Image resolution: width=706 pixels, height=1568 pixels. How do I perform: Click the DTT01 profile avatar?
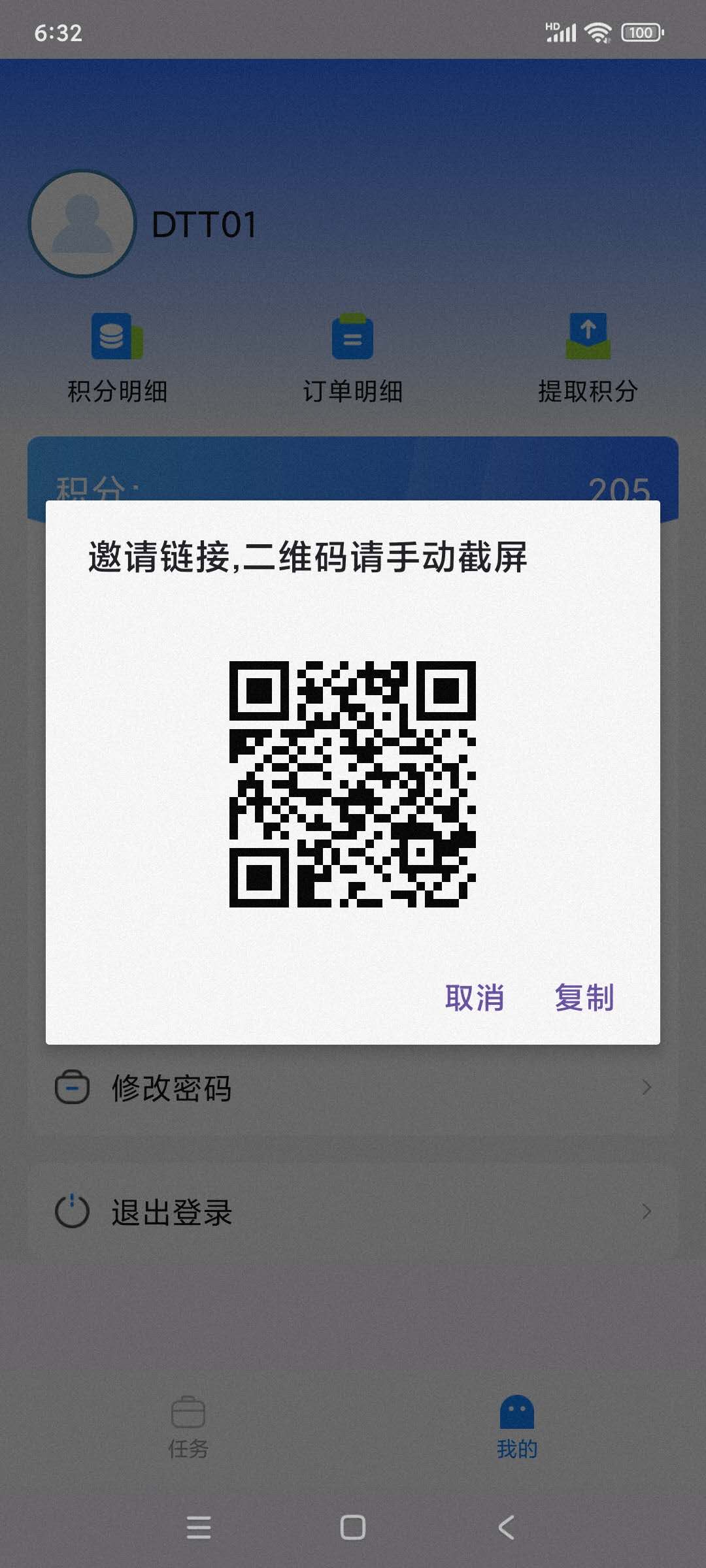(82, 224)
